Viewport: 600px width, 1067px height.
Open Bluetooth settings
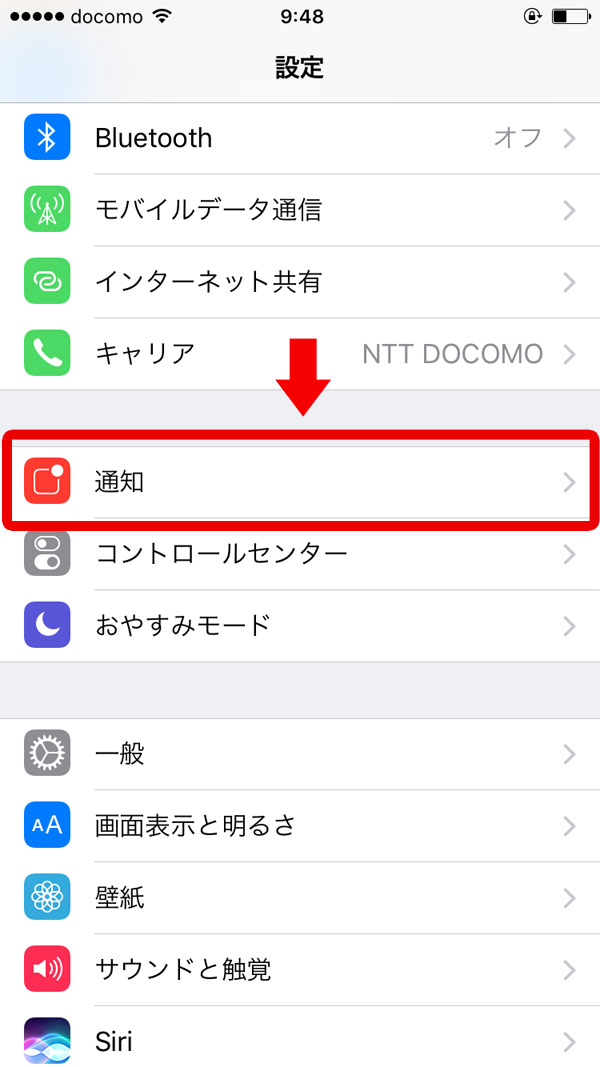(x=300, y=138)
